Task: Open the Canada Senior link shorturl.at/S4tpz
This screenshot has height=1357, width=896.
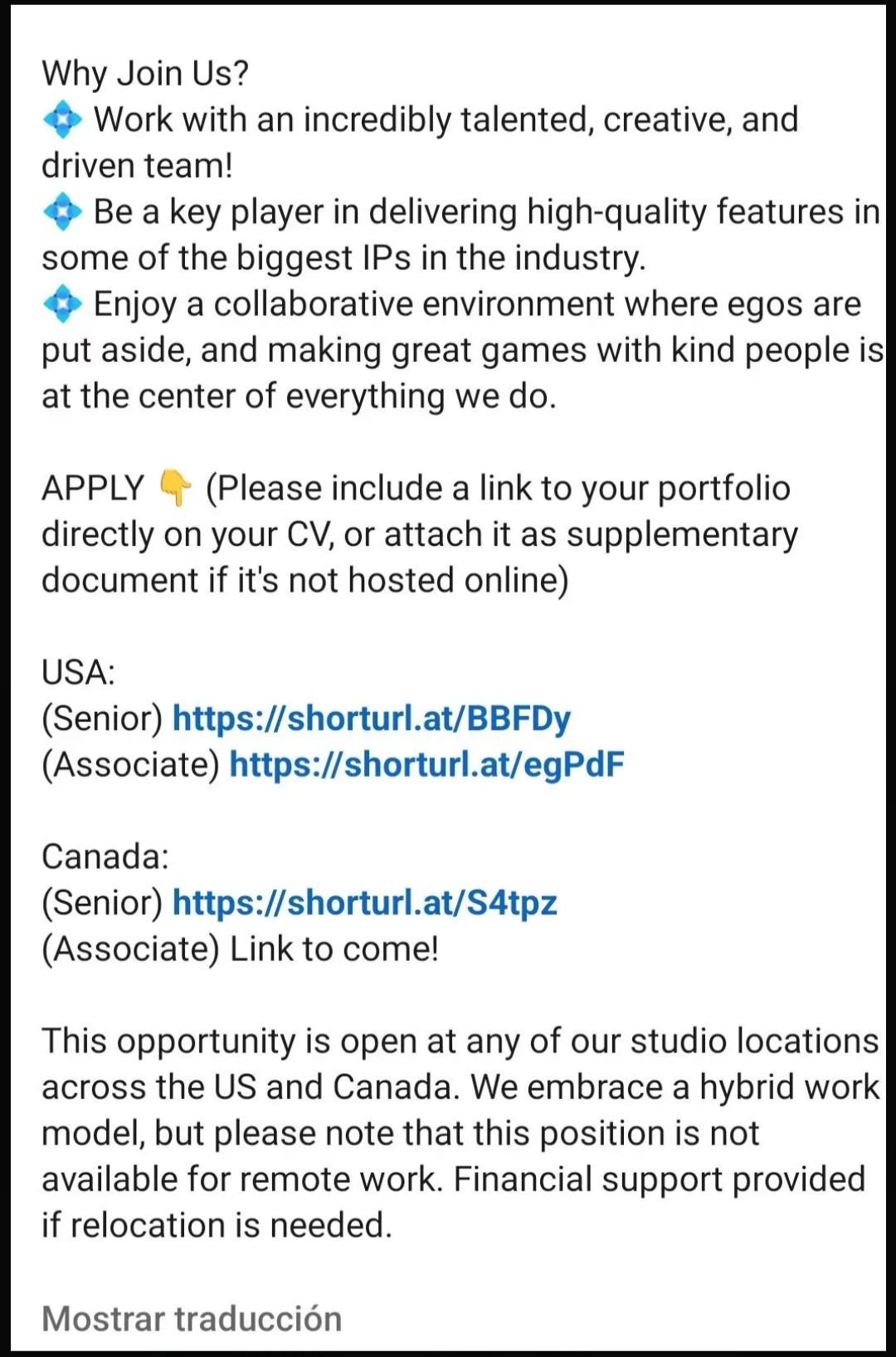Action: (x=364, y=903)
